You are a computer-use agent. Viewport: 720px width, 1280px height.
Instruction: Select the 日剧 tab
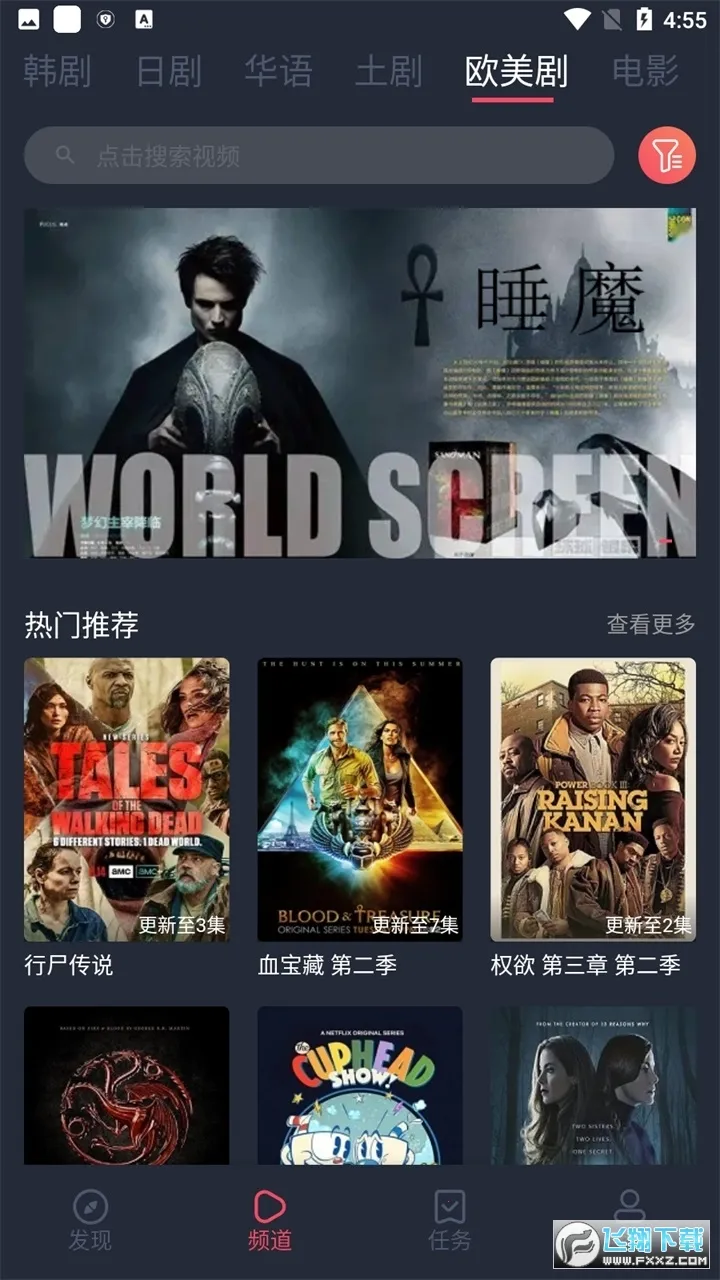coord(168,72)
